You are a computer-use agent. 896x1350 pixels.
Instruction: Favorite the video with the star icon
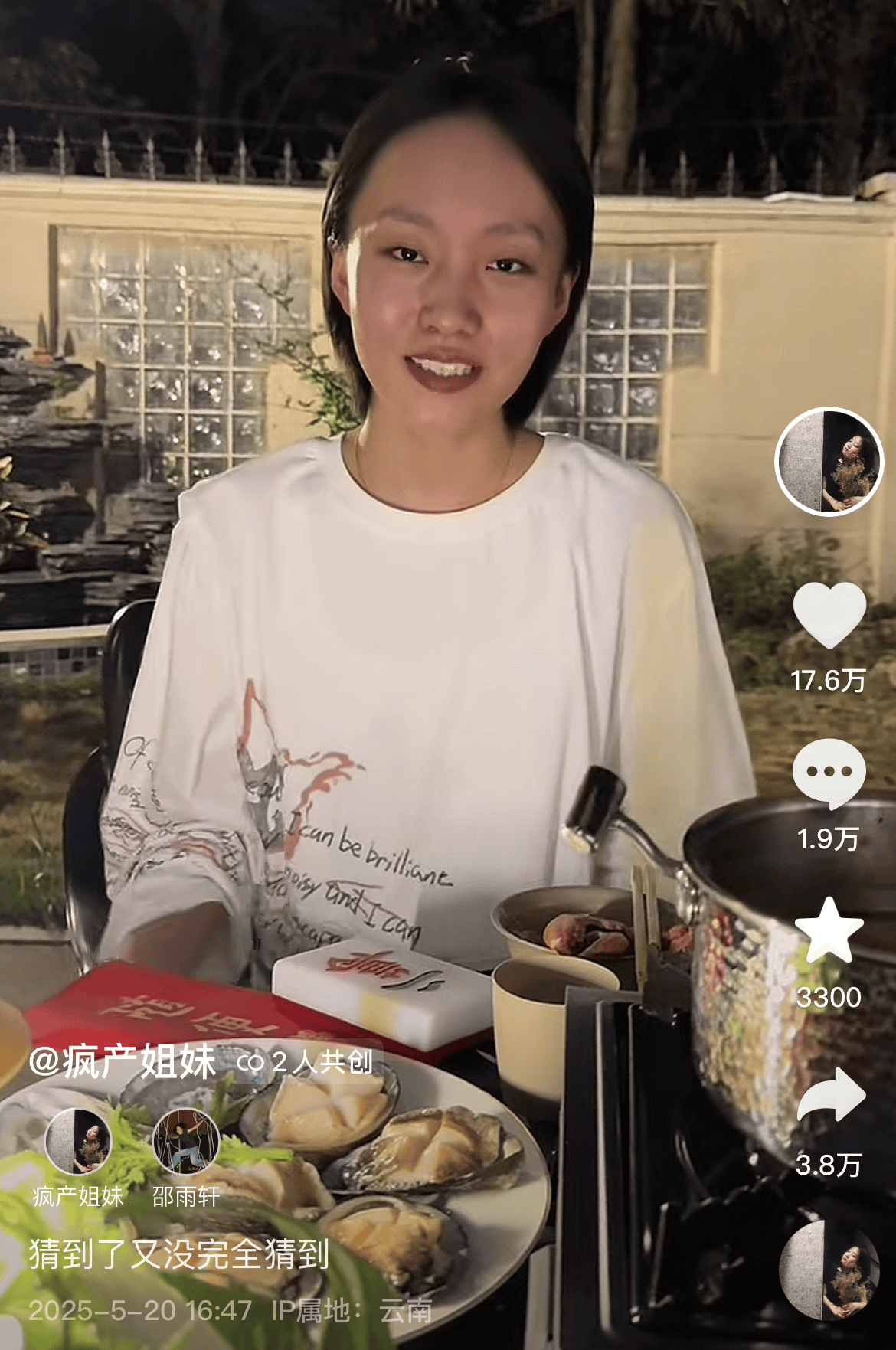pos(829,931)
